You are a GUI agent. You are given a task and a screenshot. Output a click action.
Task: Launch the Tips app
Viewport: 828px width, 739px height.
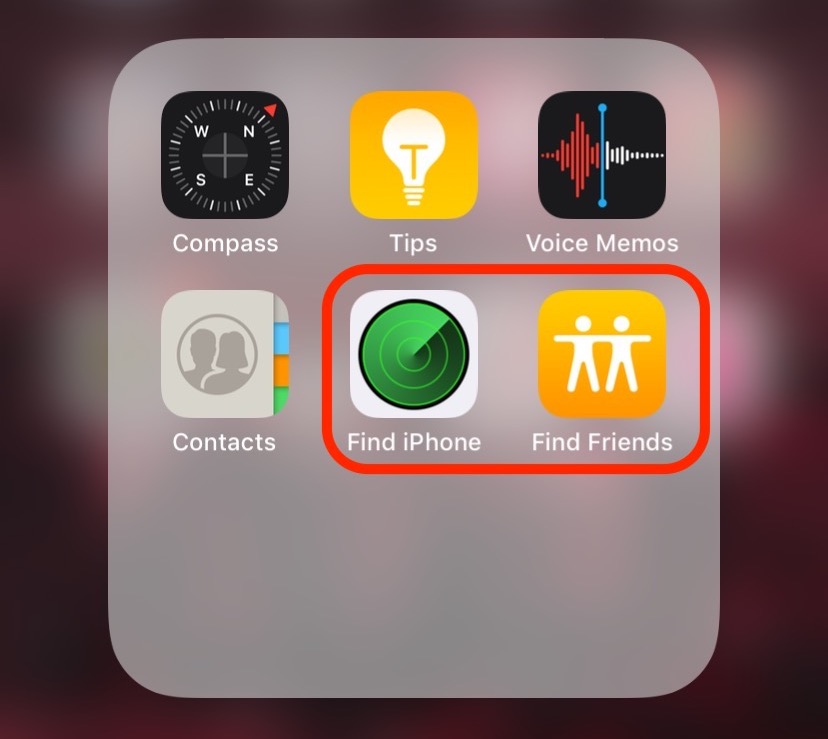click(413, 155)
